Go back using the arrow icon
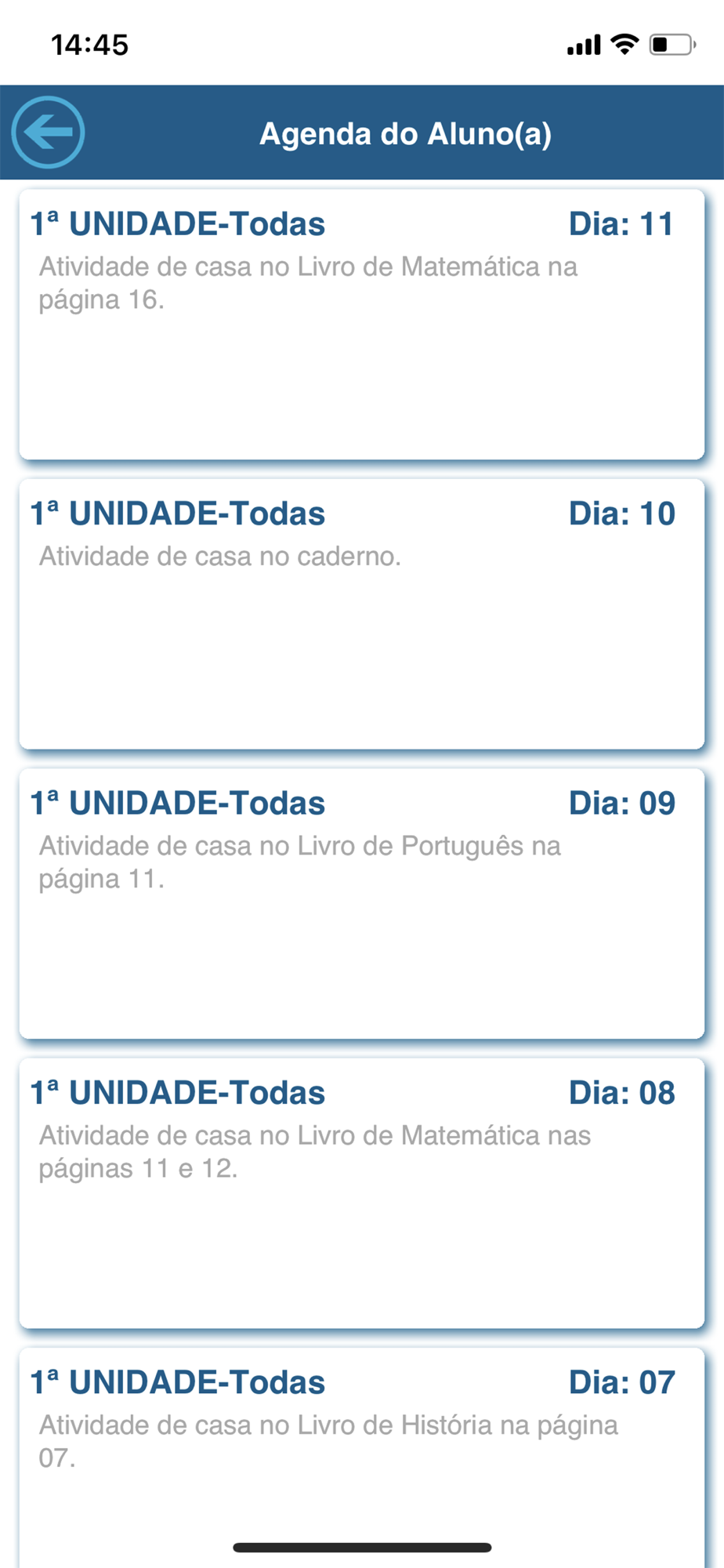 [x=48, y=132]
